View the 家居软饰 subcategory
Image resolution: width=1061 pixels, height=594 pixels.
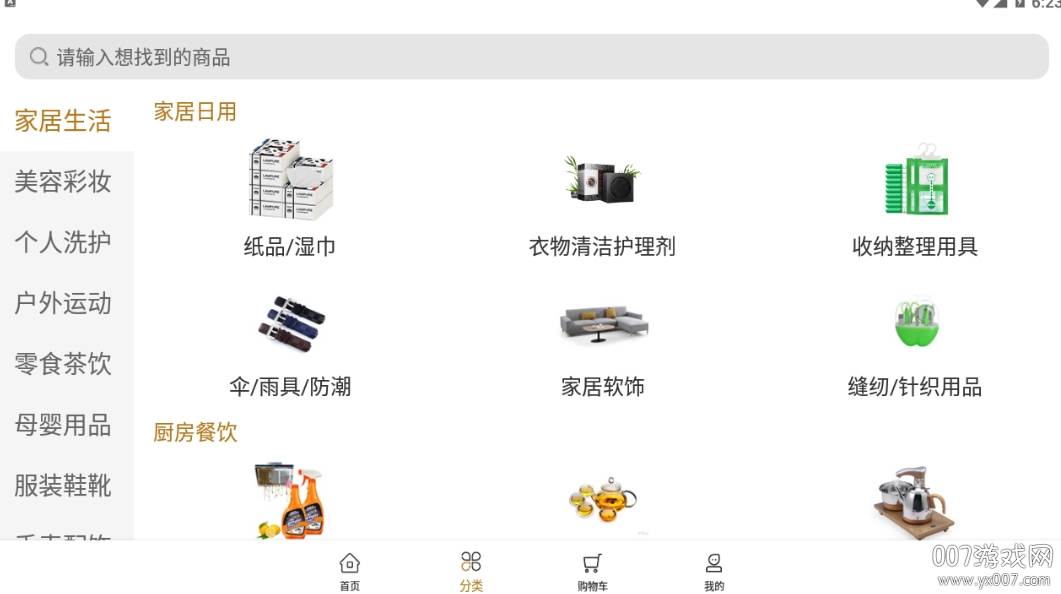(x=602, y=343)
